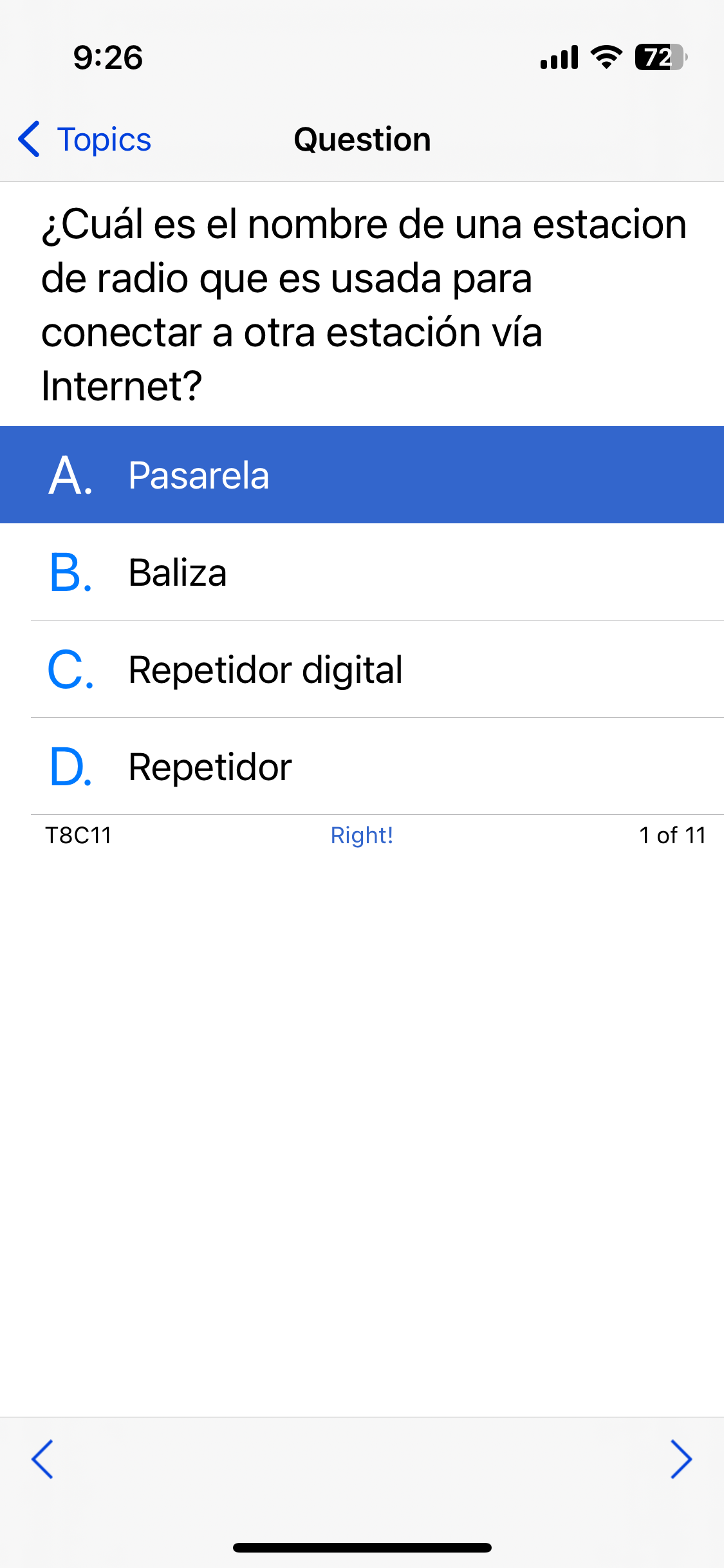Choose answer B Baliza
This screenshot has height=1568, width=724.
(x=362, y=572)
